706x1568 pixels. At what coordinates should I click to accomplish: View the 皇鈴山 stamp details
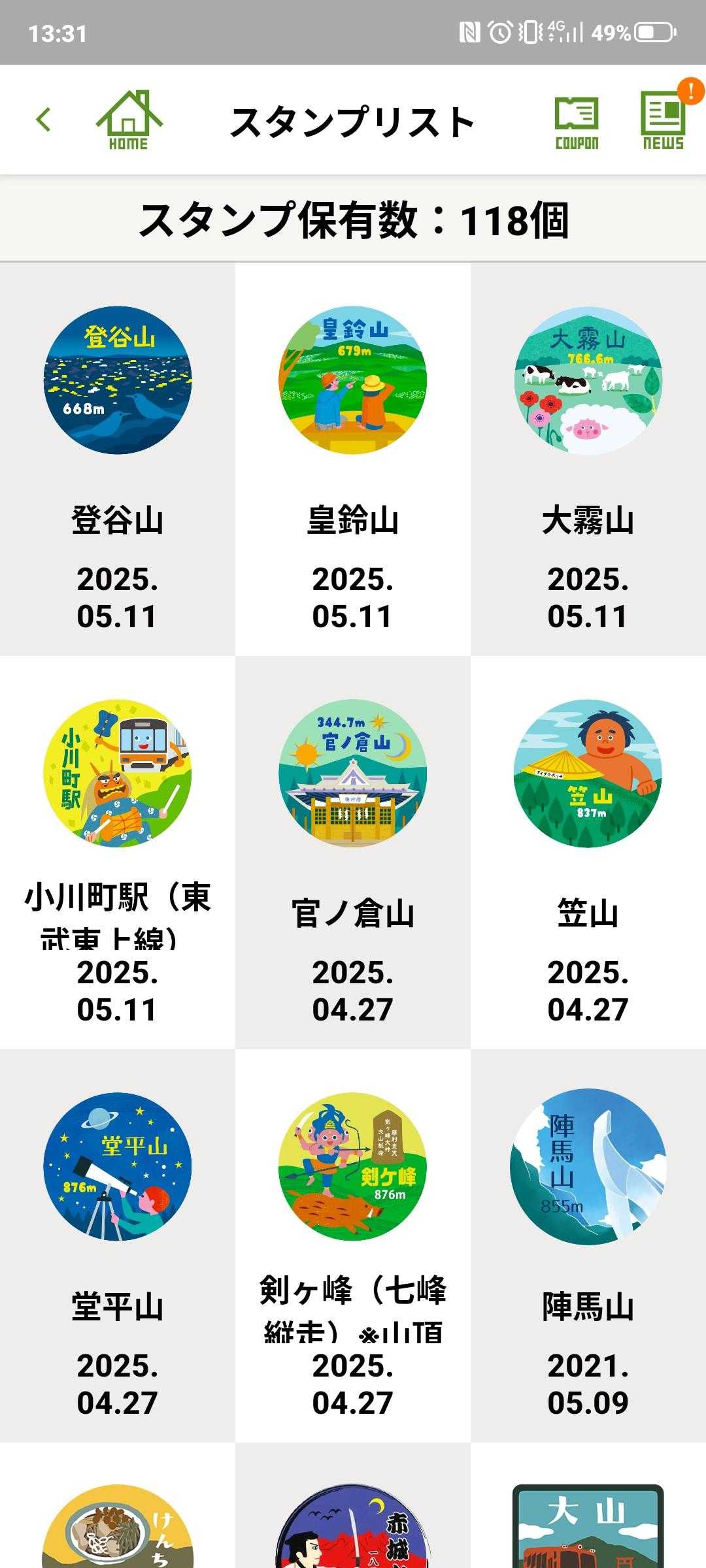[353, 380]
